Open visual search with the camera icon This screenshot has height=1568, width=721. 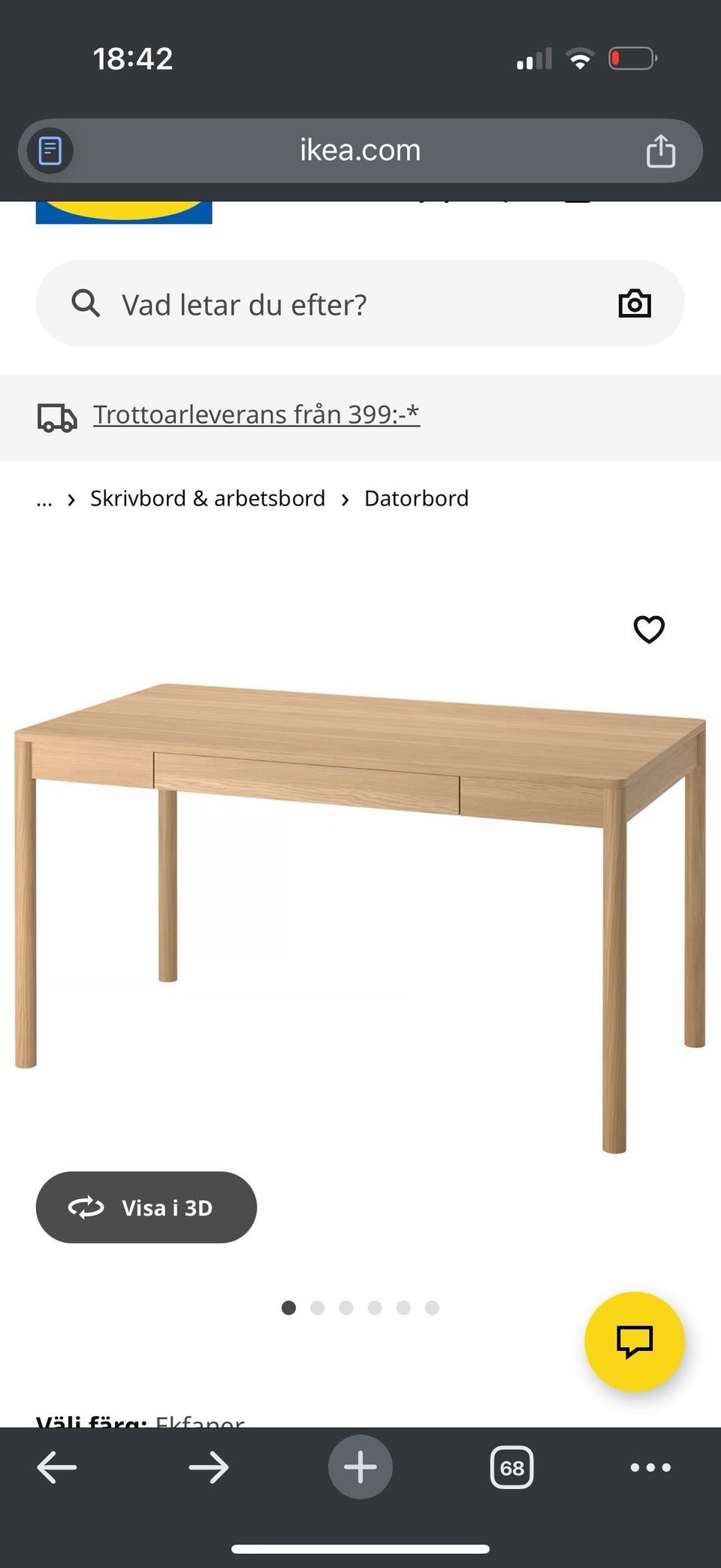(635, 304)
